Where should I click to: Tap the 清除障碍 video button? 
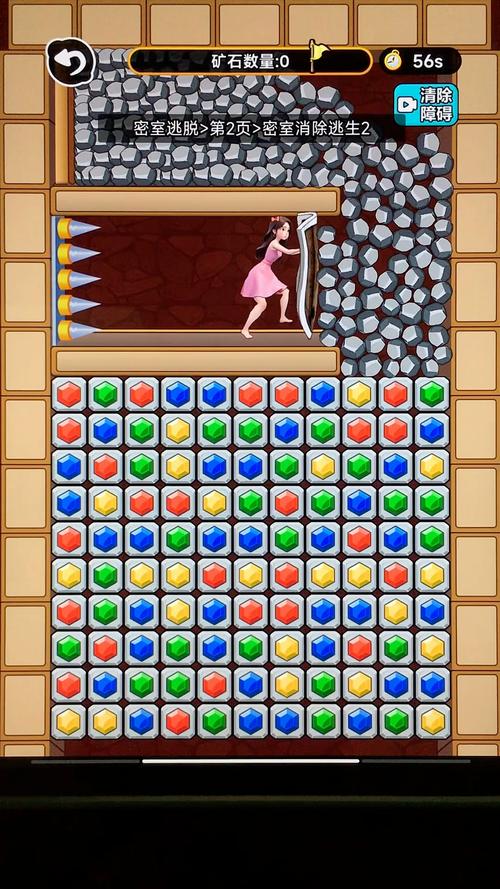pyautogui.click(x=426, y=104)
